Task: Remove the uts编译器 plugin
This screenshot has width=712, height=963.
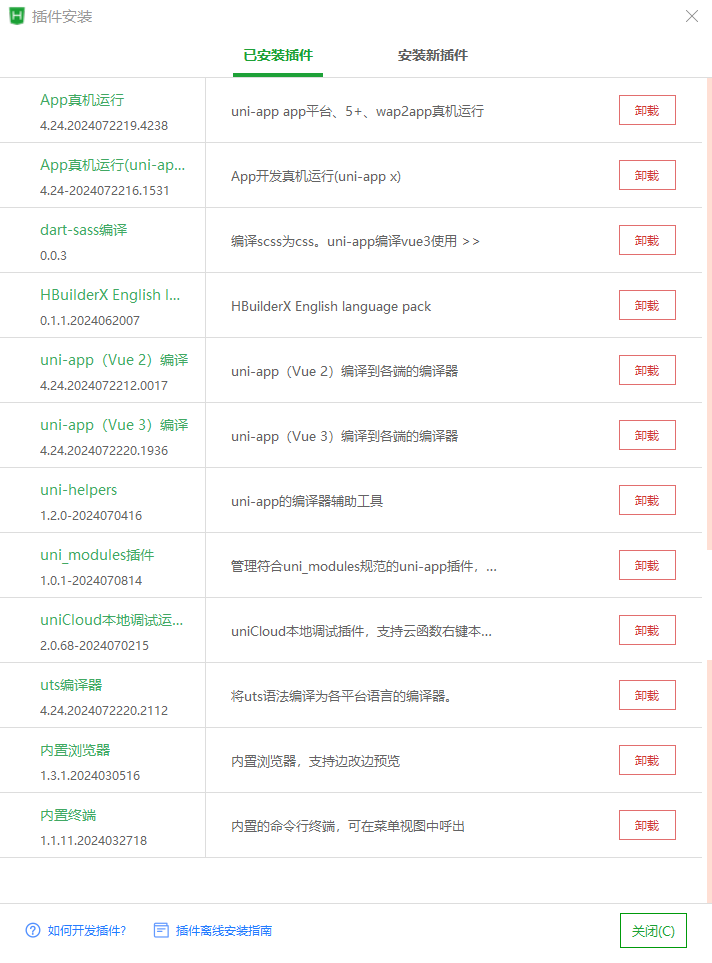Action: [x=647, y=695]
